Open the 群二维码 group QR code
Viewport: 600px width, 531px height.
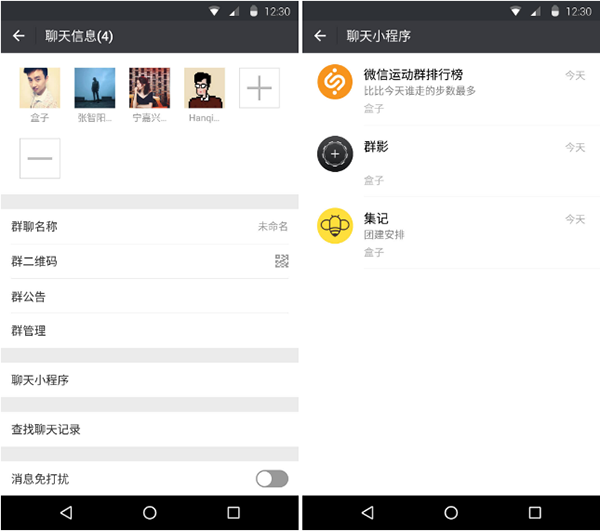150,262
